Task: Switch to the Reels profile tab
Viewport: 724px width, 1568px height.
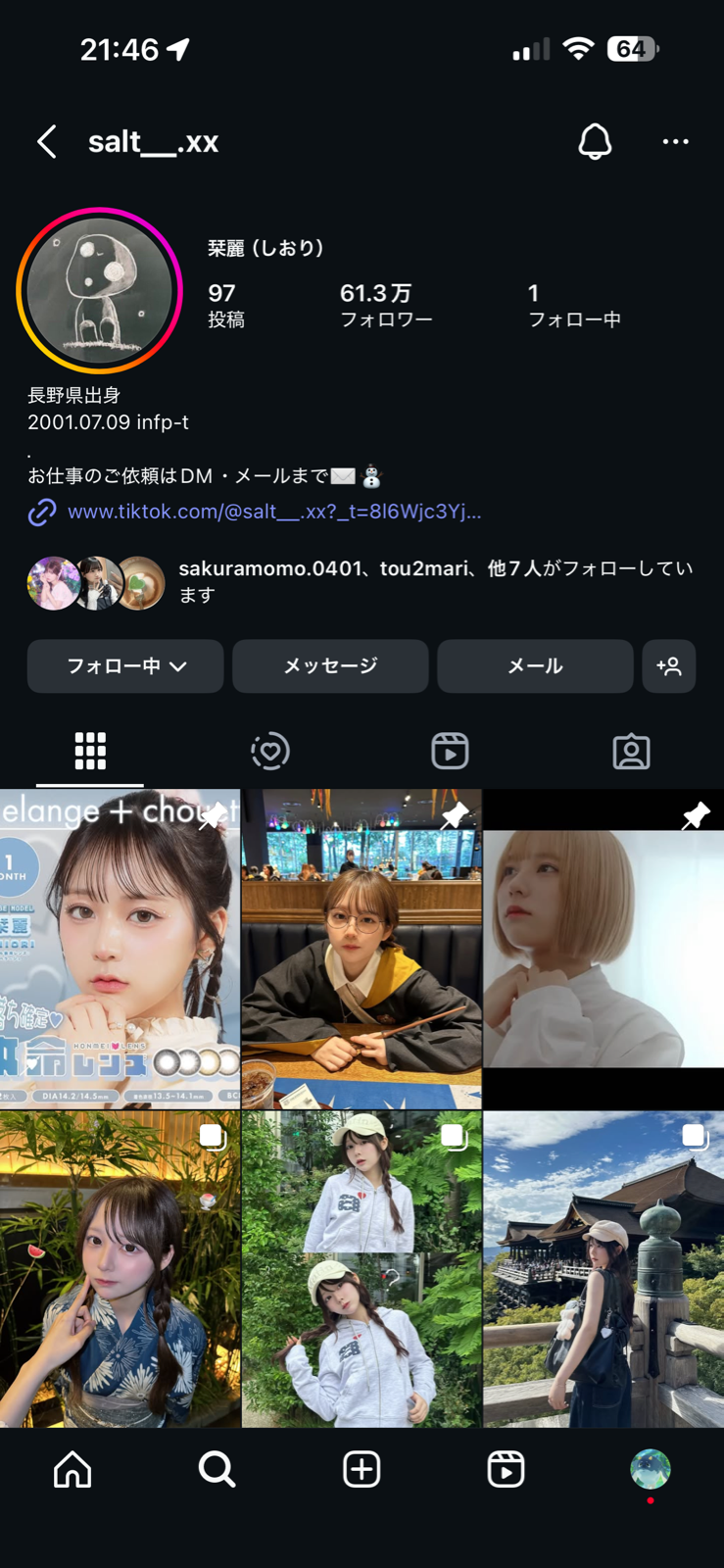Action: 450,752
